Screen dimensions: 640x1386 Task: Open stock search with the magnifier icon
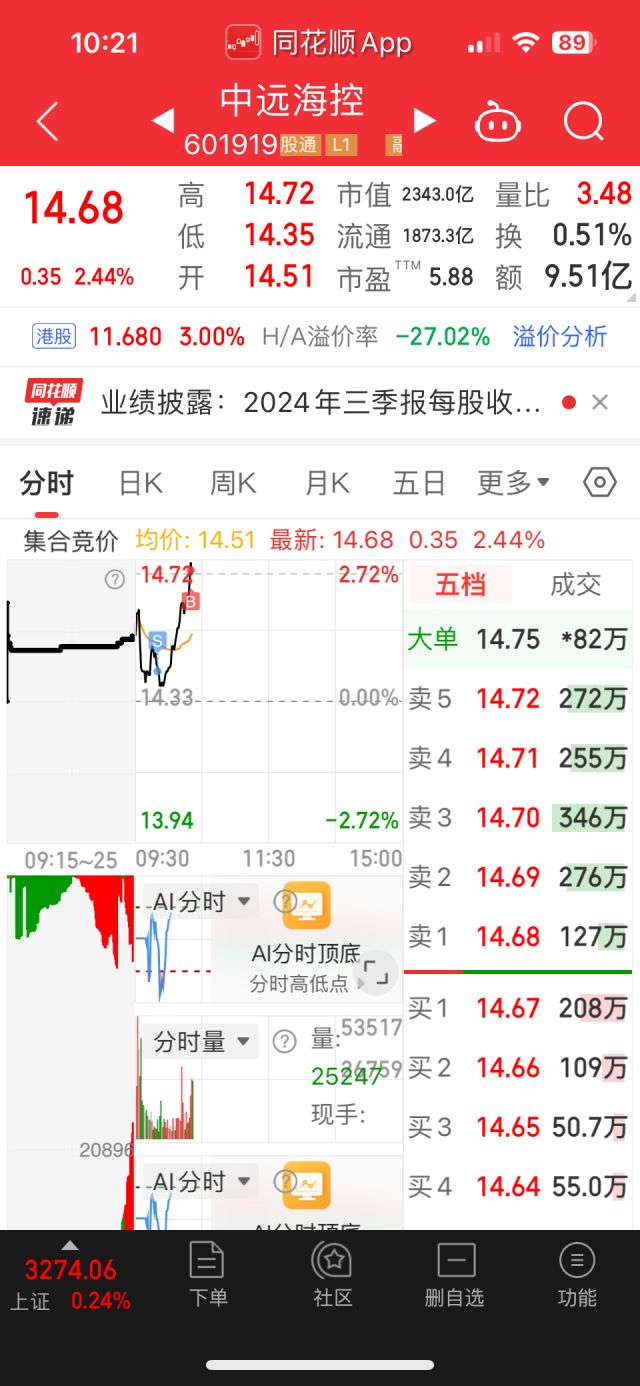584,122
